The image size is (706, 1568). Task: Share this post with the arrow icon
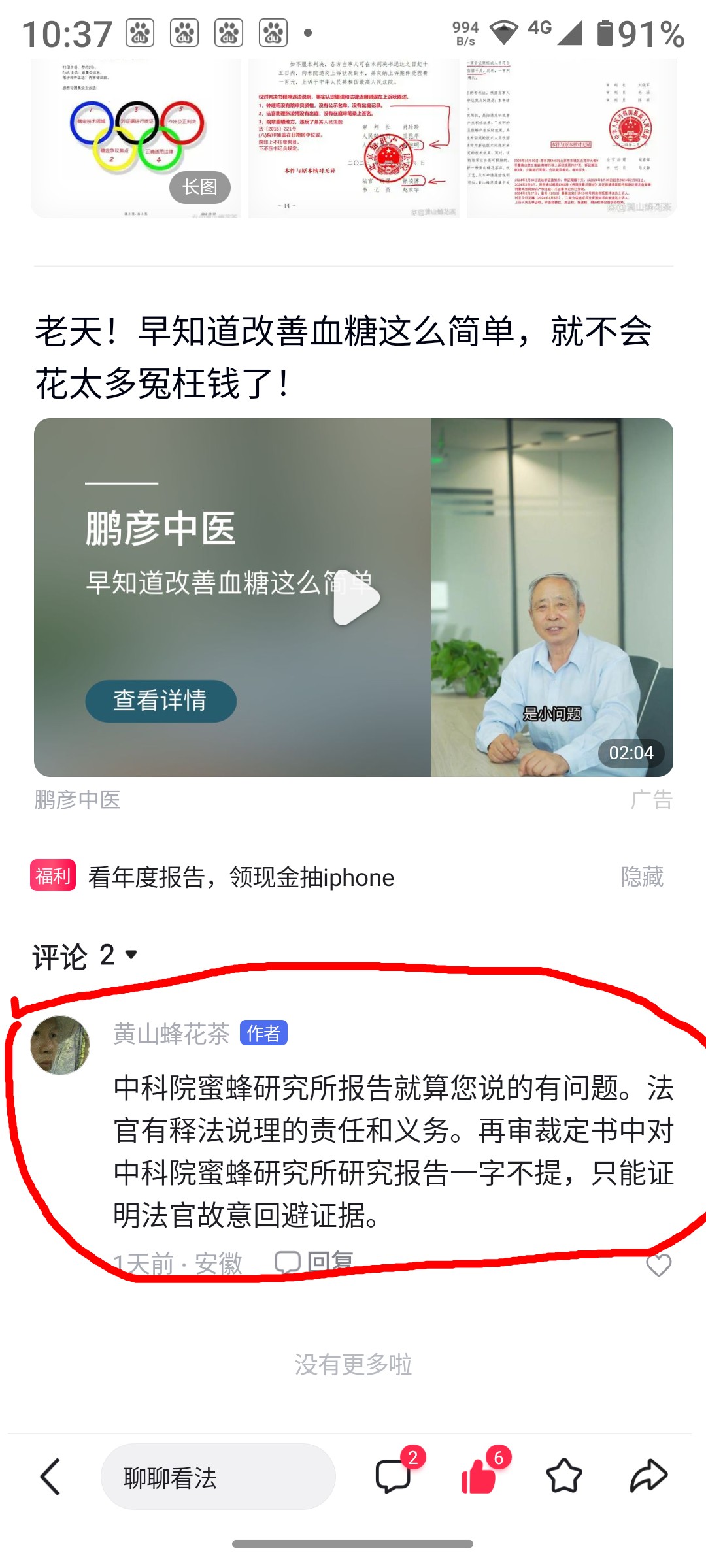coord(648,1477)
